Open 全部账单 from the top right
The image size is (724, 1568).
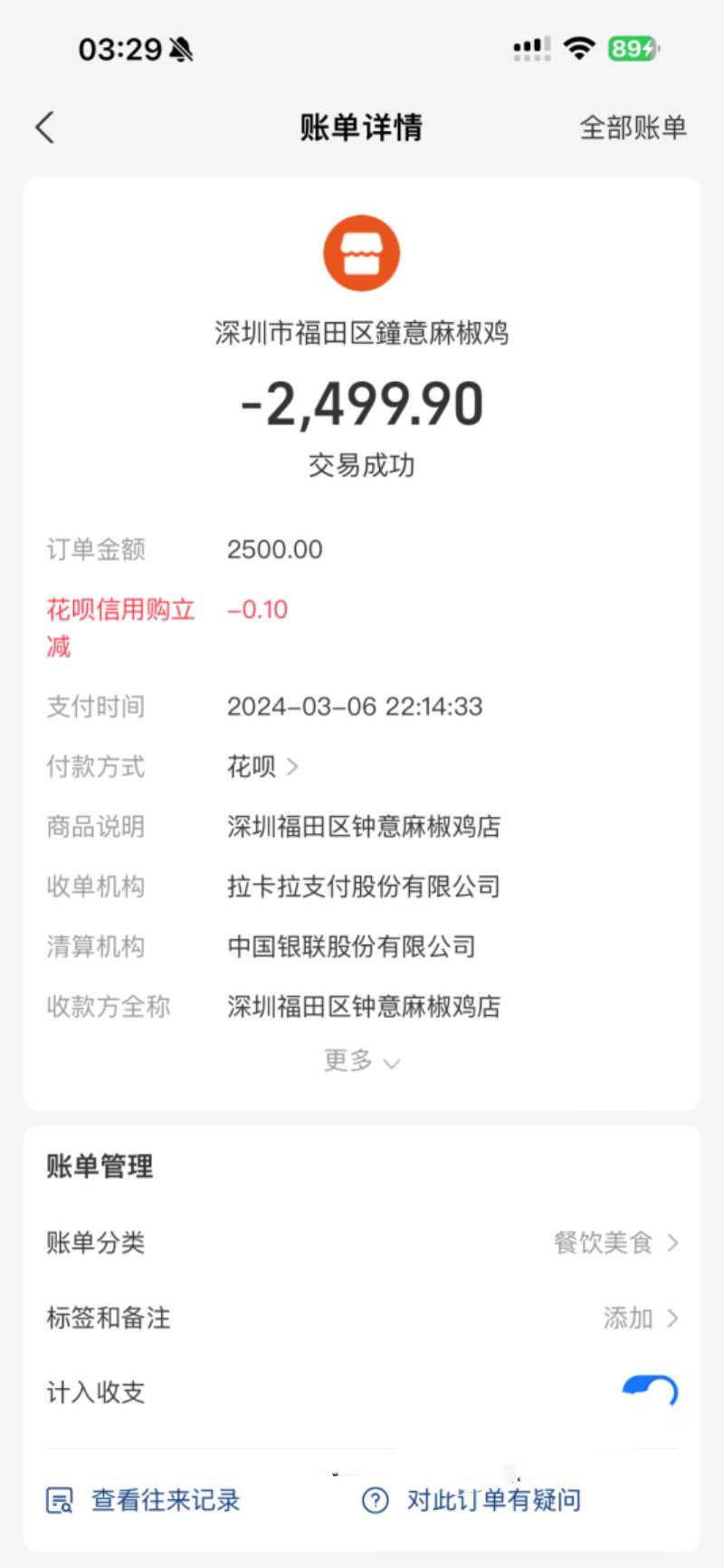[x=633, y=128]
